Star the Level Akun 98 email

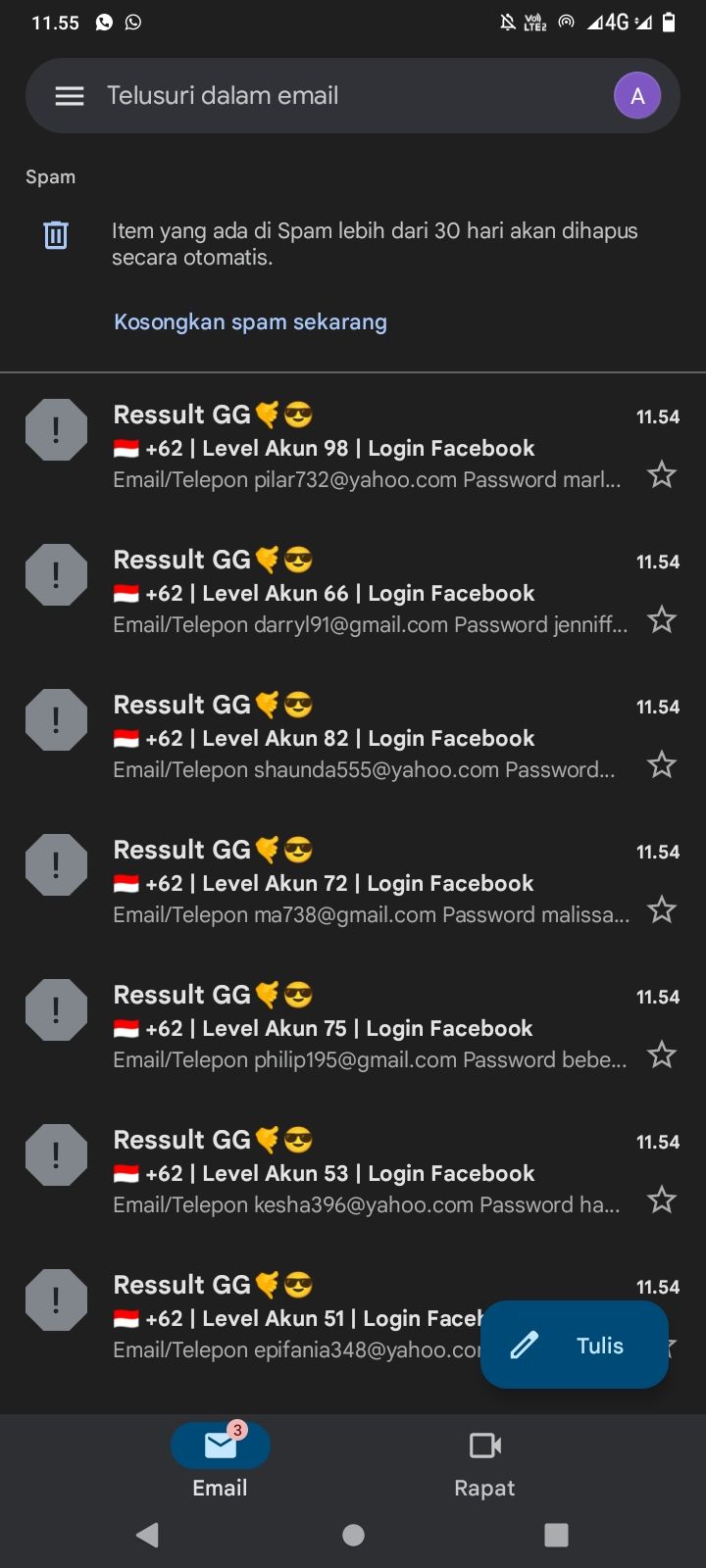pyautogui.click(x=662, y=475)
